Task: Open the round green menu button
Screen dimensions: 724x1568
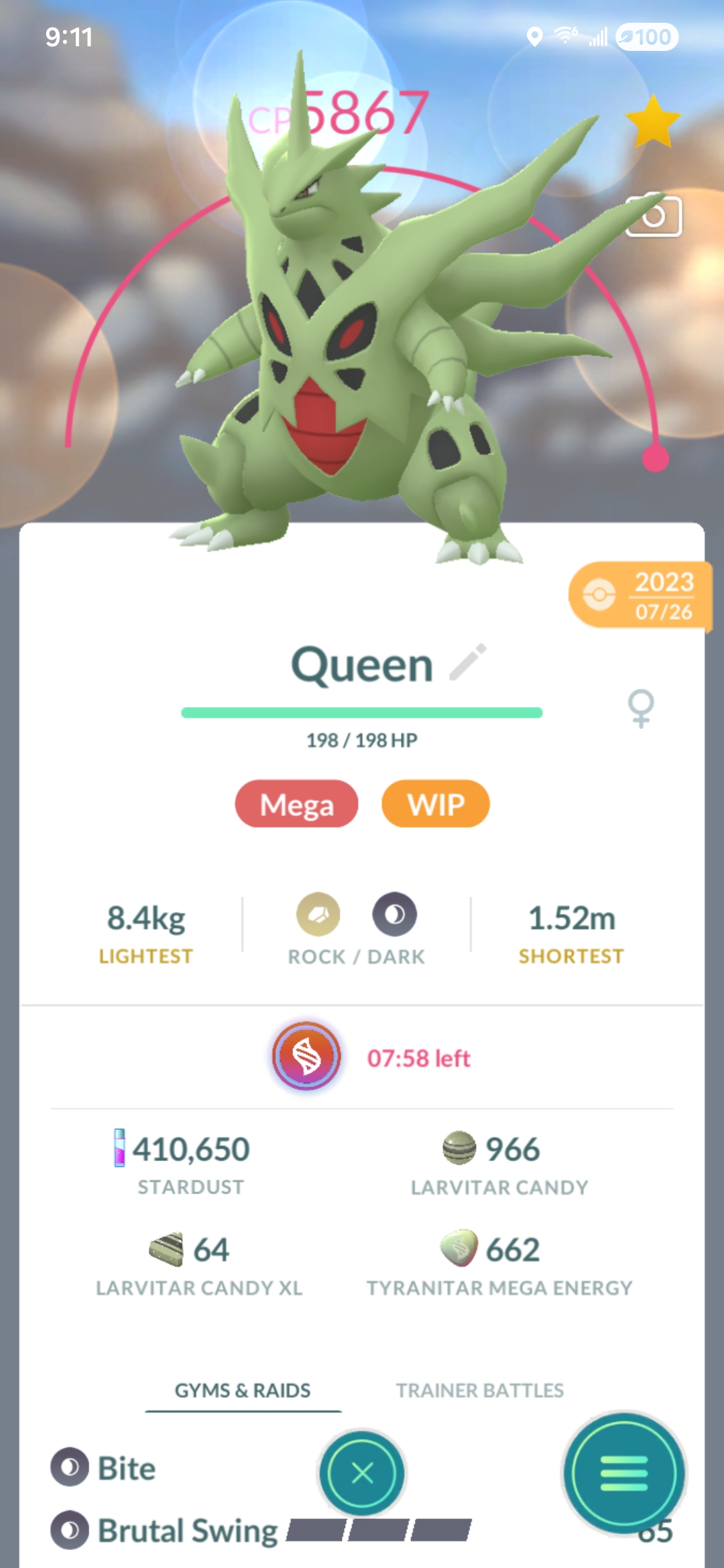Action: click(623, 1473)
